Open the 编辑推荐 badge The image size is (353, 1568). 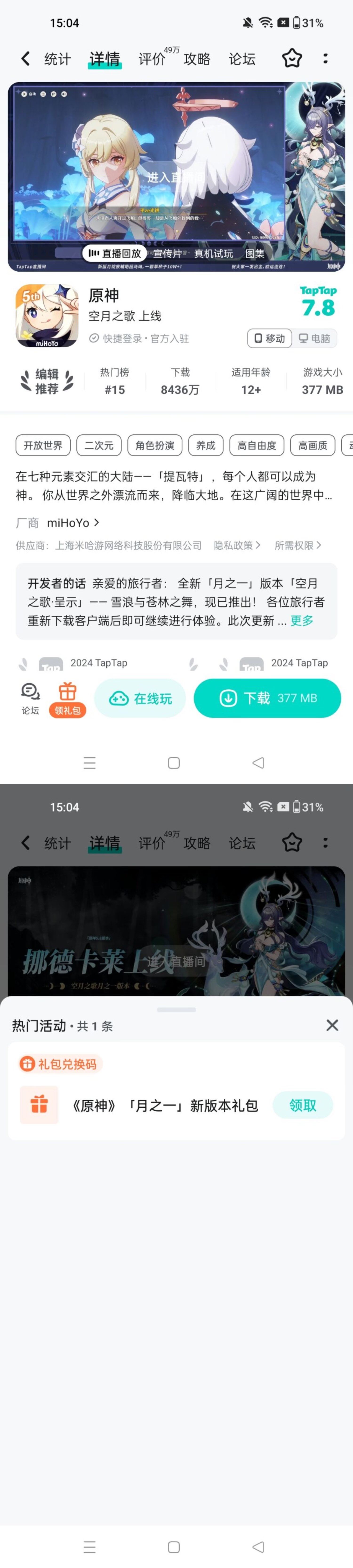(x=47, y=381)
